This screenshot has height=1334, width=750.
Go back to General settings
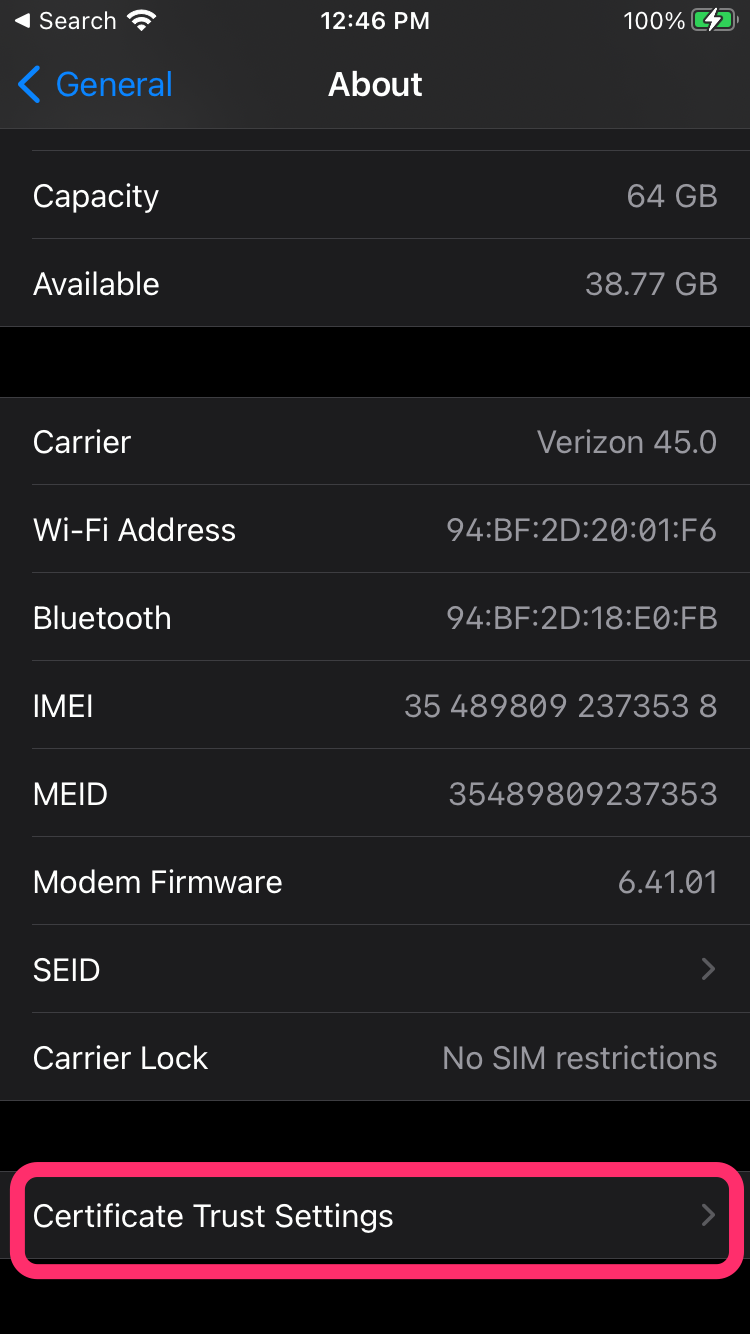[96, 85]
